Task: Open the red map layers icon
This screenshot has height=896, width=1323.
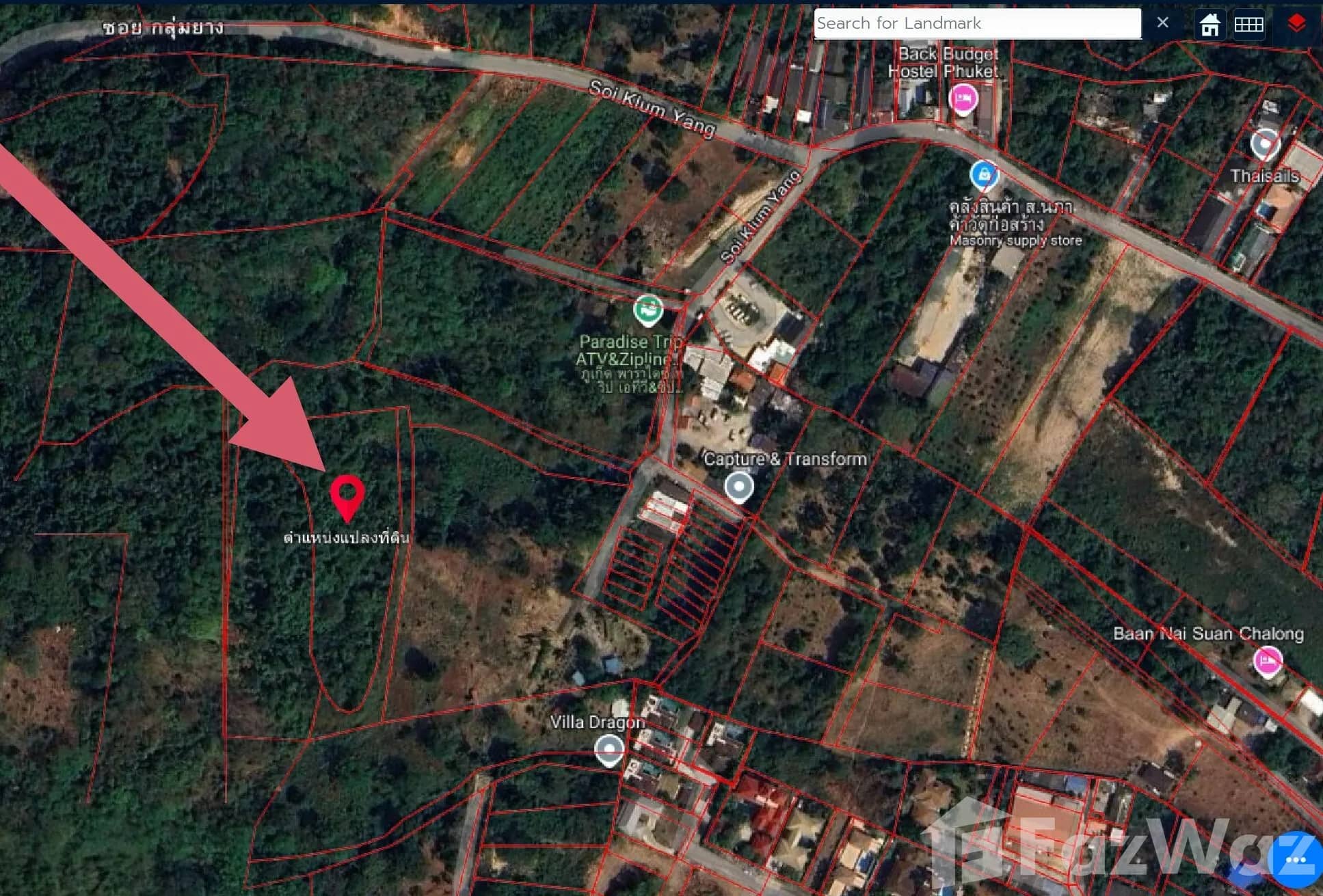Action: click(1296, 23)
